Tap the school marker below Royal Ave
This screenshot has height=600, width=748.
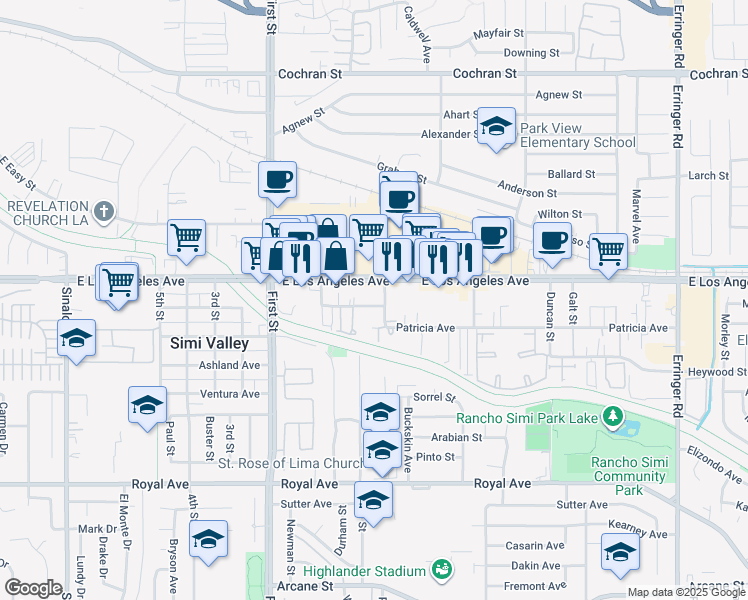373,500
